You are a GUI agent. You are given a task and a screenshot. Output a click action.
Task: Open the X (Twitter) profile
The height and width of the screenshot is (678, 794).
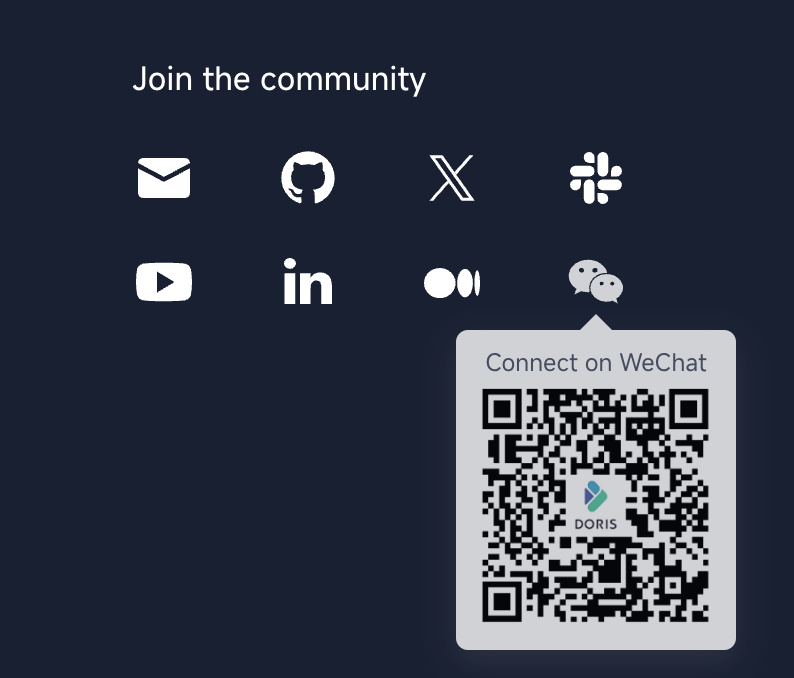coord(452,178)
